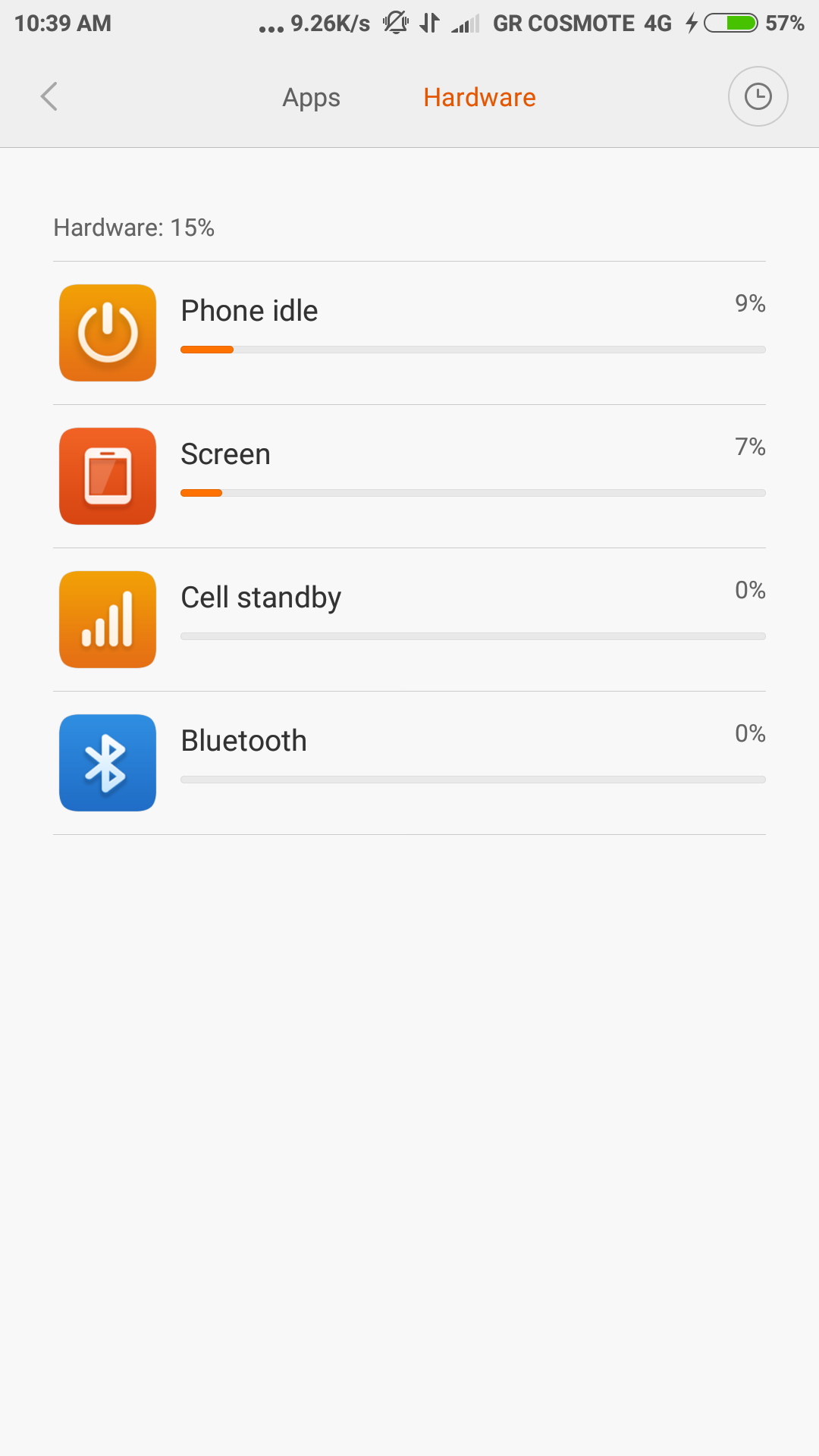This screenshot has width=819, height=1456.
Task: Select the Hardware tab
Action: pyautogui.click(x=479, y=98)
